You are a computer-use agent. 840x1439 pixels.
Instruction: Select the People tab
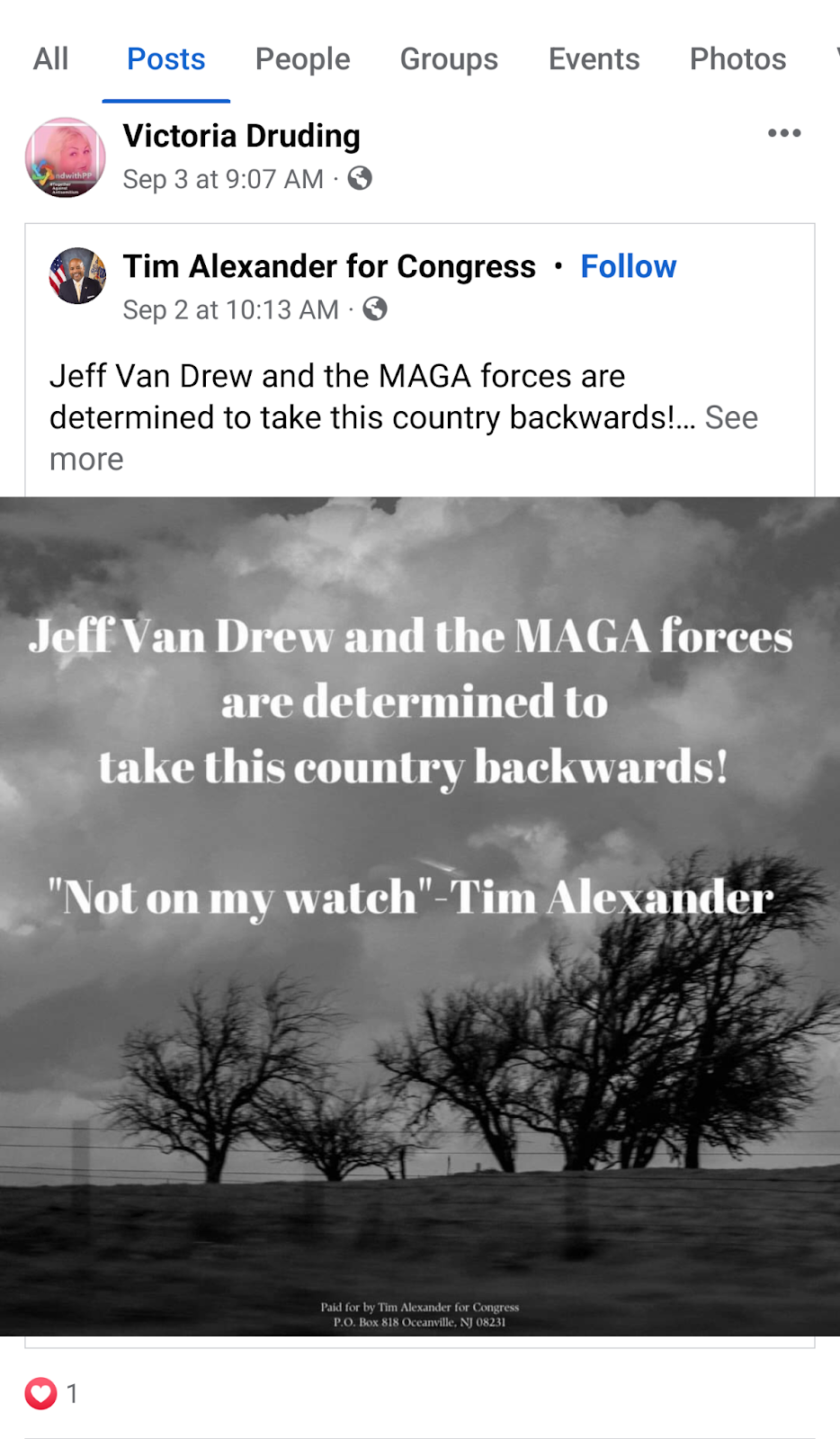coord(302,59)
